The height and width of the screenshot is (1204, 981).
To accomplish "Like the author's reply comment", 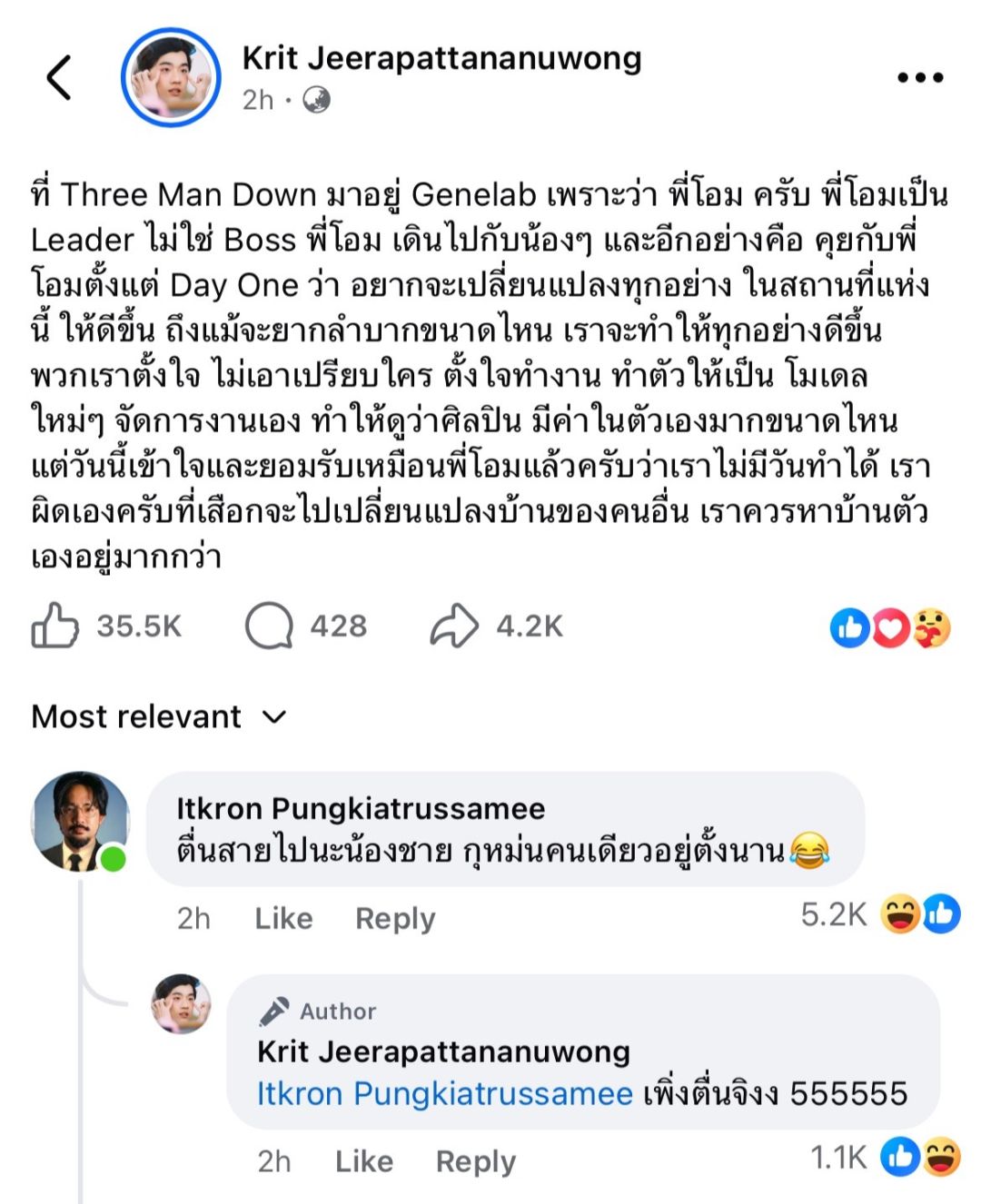I will (x=363, y=1160).
